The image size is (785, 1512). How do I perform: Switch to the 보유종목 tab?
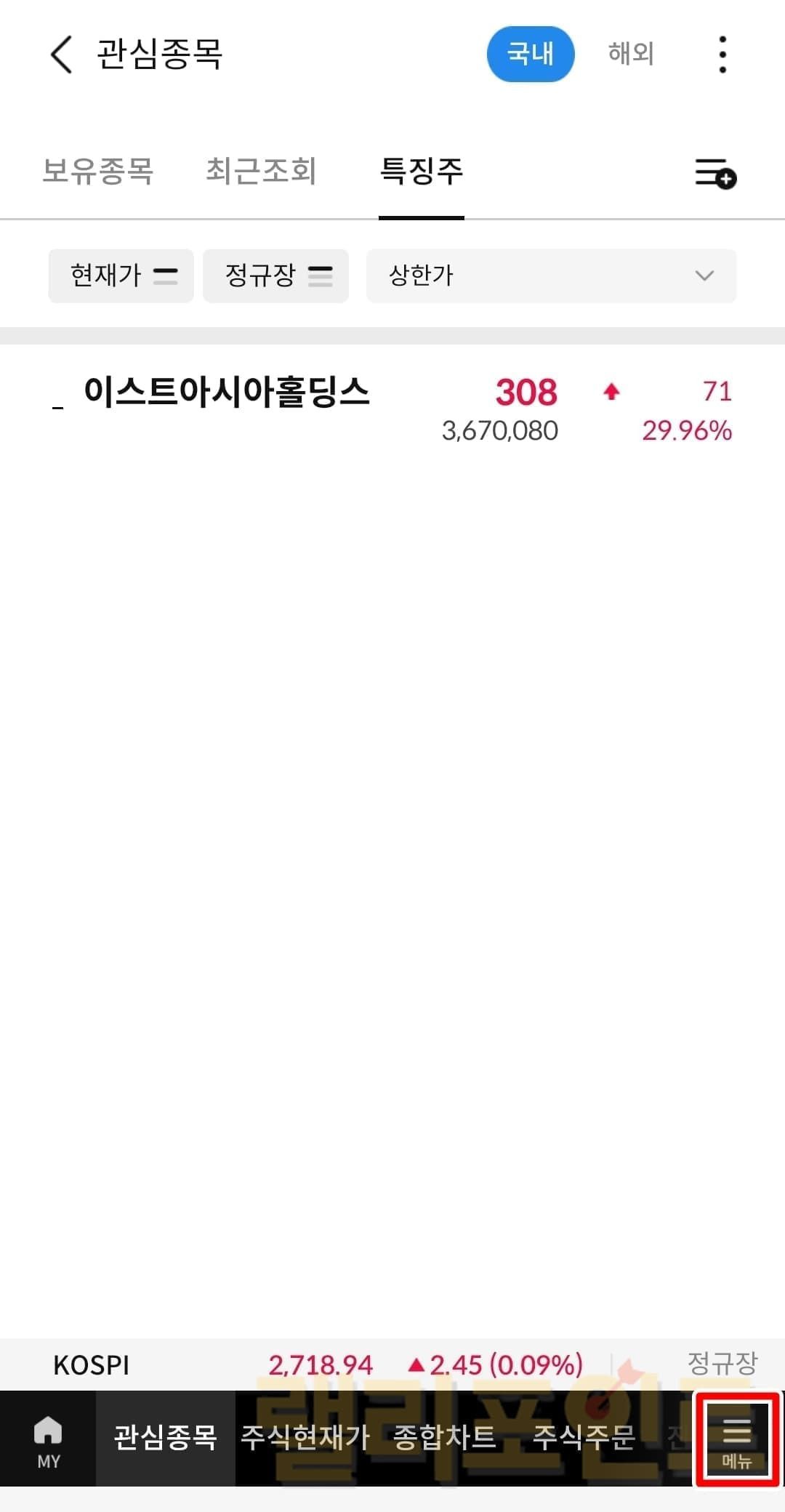click(98, 172)
